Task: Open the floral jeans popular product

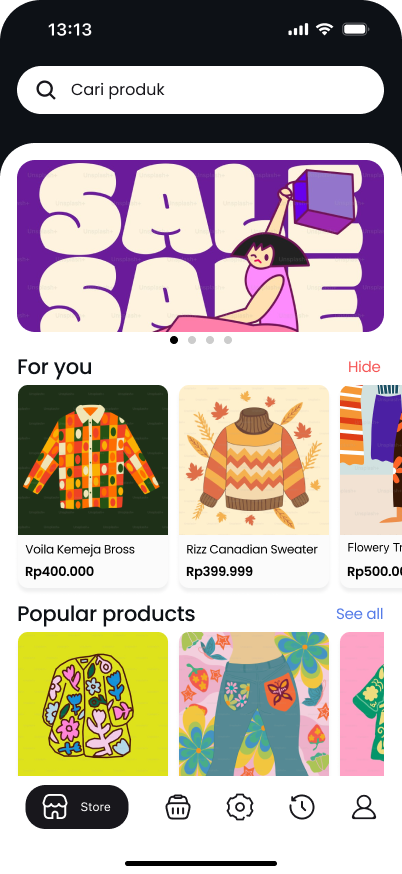Action: pos(254,704)
